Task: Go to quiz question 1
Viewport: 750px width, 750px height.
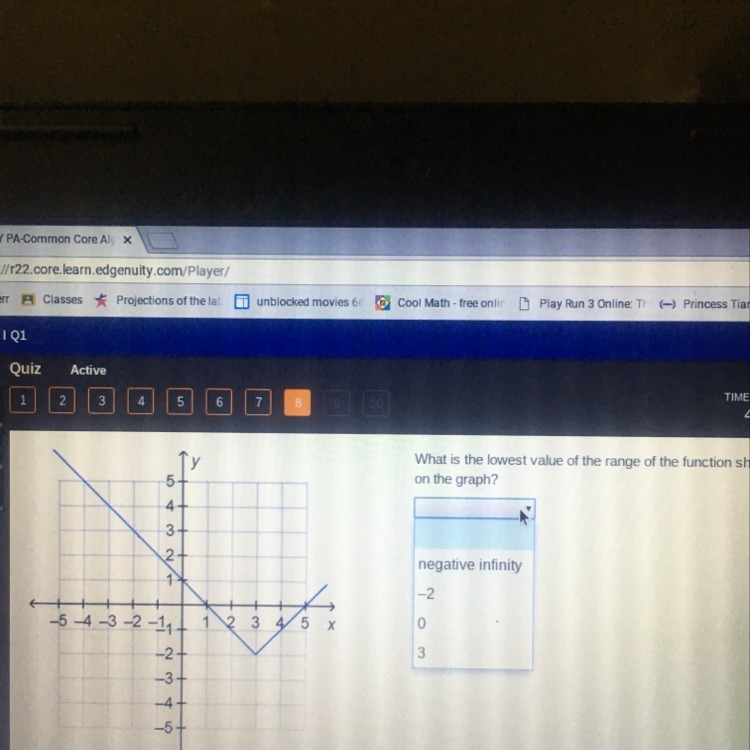Action: coord(22,400)
